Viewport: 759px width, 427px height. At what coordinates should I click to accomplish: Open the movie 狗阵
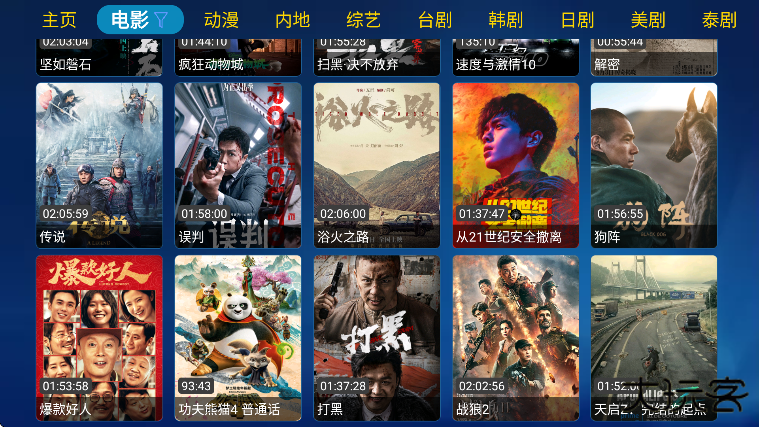pos(653,165)
